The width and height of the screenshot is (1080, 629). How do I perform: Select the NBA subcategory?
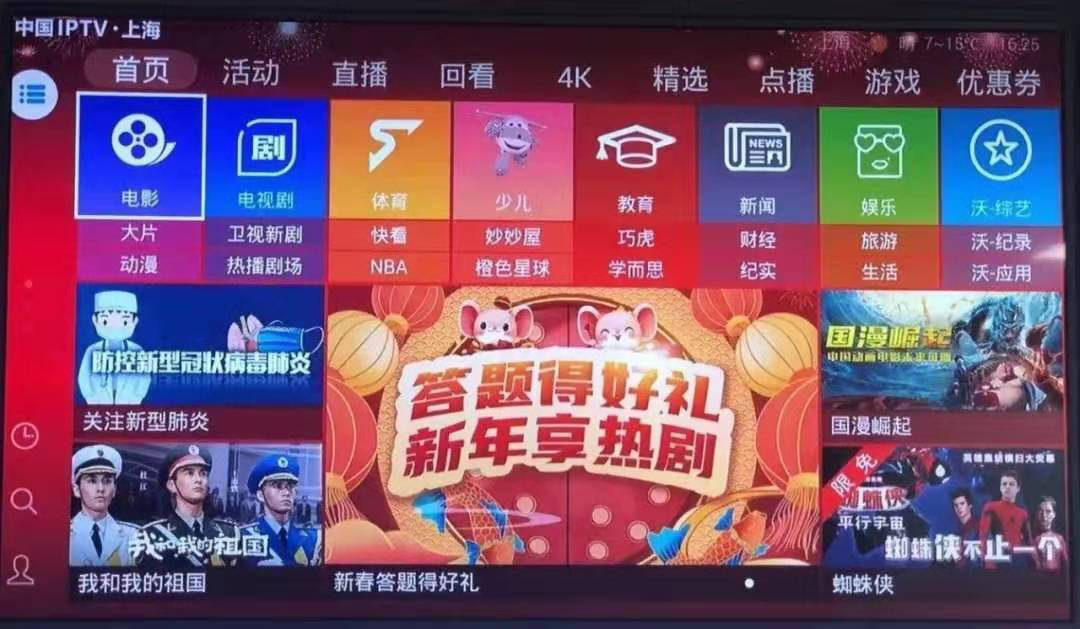(389, 267)
